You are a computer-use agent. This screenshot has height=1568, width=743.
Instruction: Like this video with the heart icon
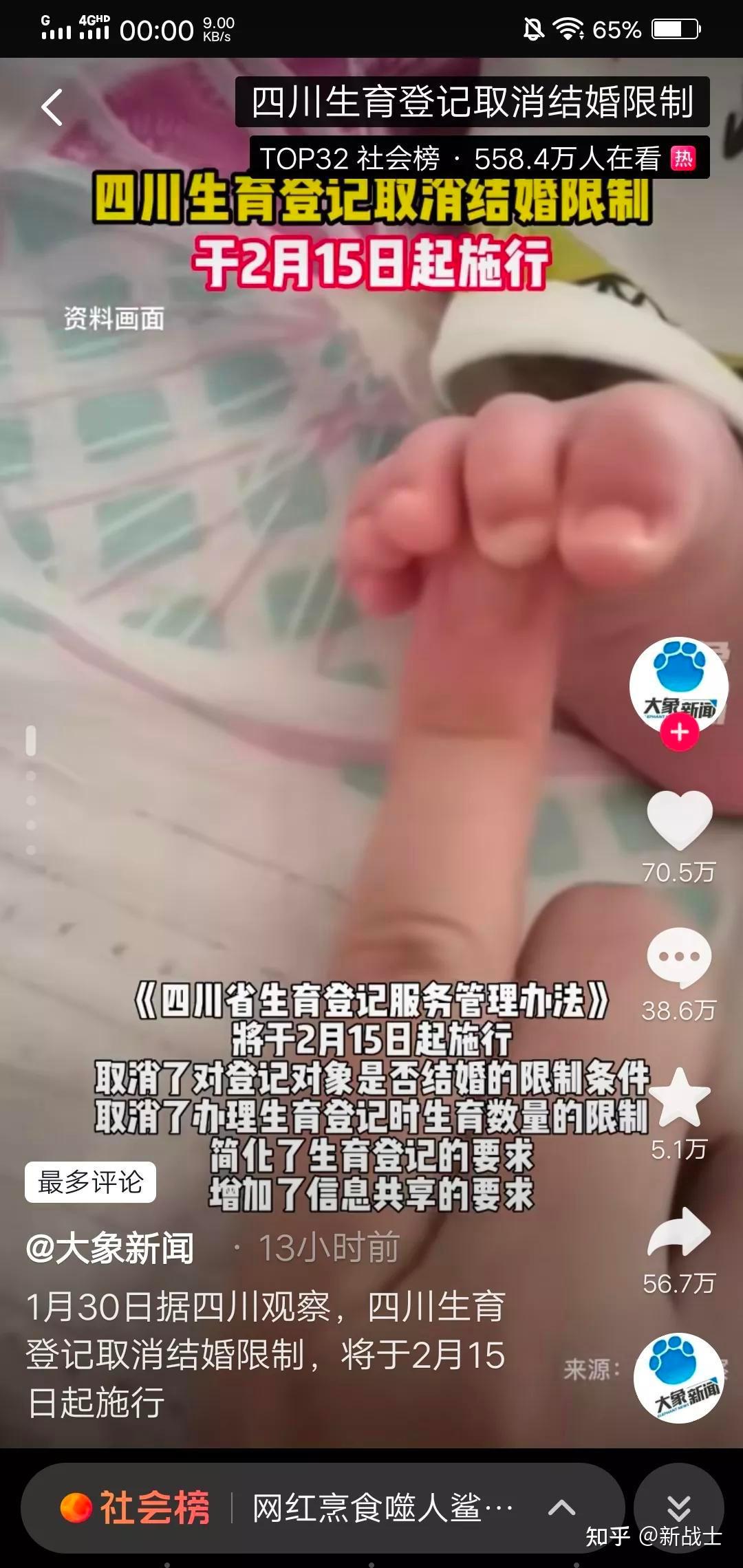(x=679, y=819)
